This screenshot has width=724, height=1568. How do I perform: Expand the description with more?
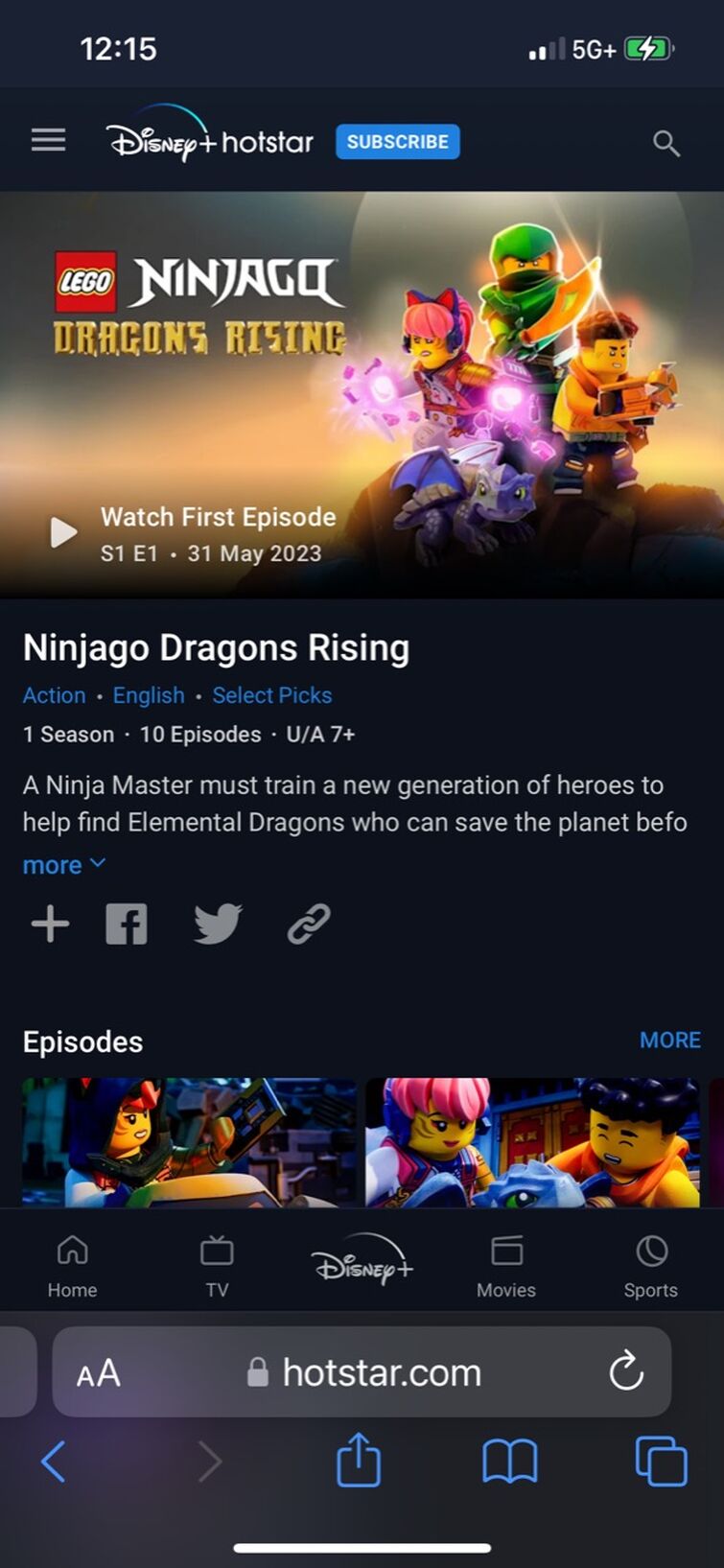point(63,865)
